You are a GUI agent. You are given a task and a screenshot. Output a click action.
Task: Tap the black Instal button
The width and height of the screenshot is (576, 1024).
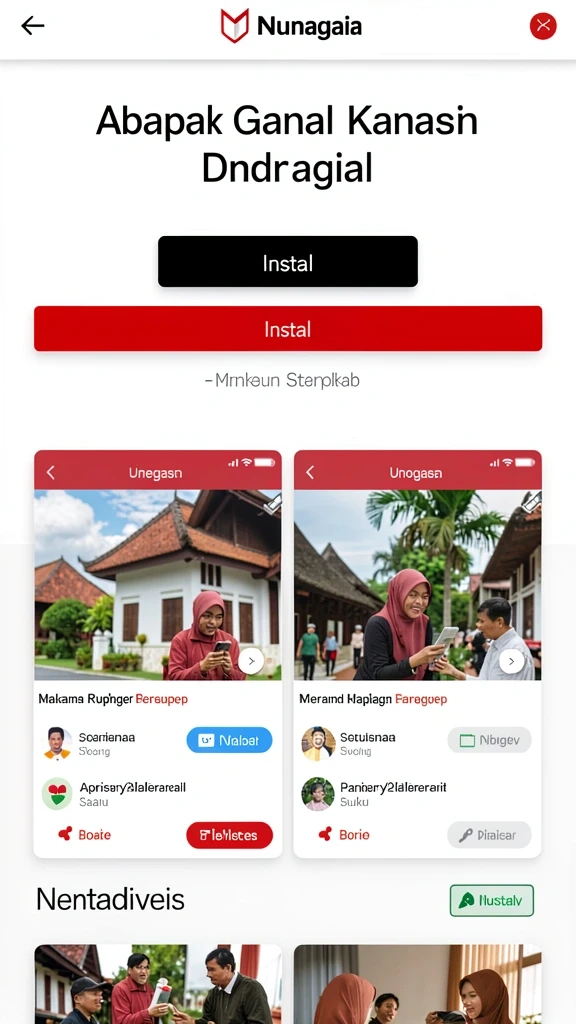pos(288,262)
